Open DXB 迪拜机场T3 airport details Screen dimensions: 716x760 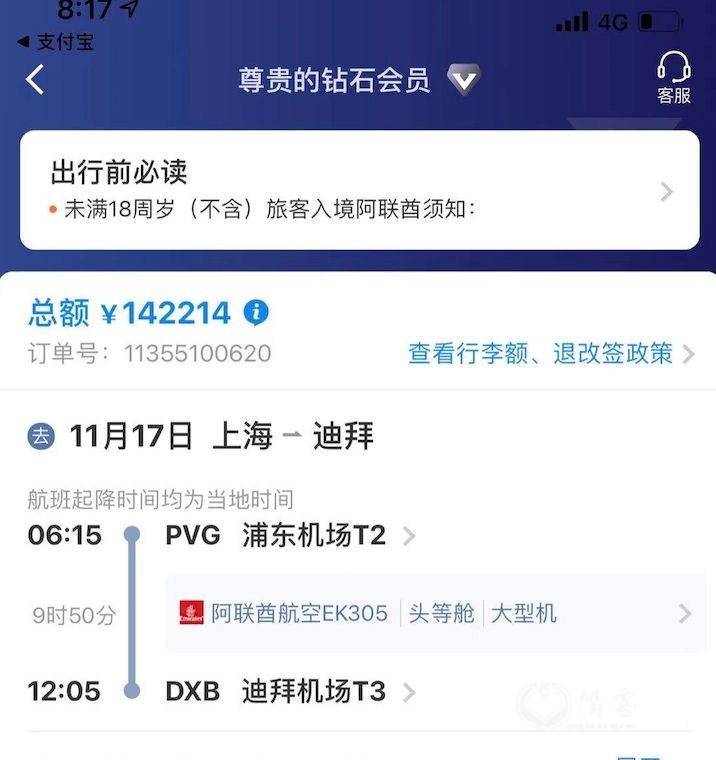click(290, 691)
